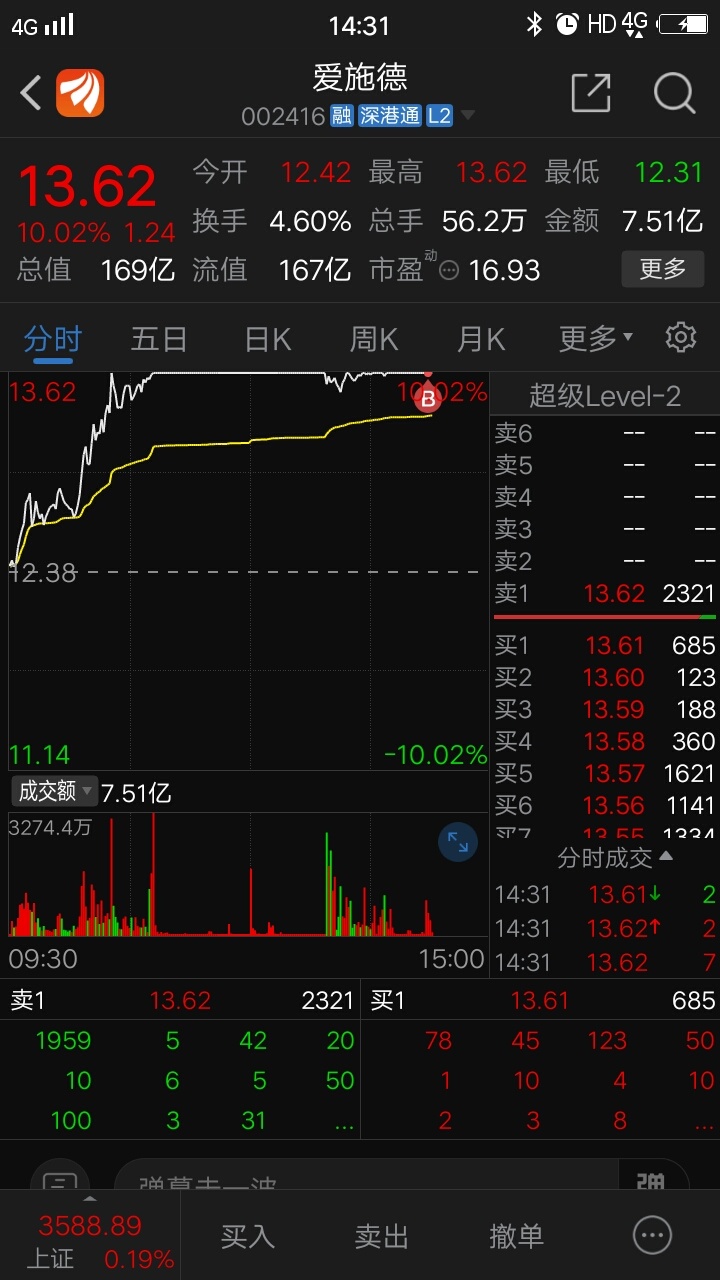
Task: Open the 成交额 indicator dropdown
Action: (55, 791)
